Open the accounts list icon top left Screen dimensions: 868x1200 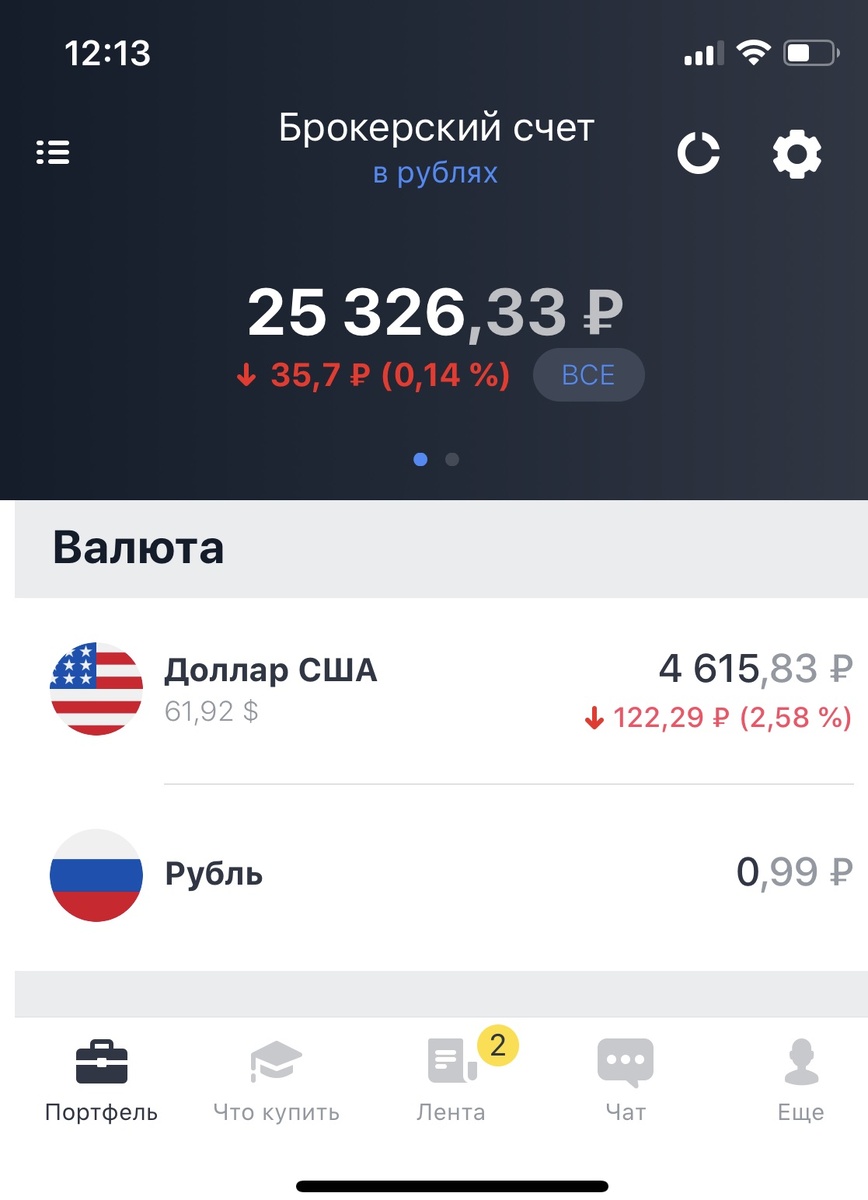point(52,152)
